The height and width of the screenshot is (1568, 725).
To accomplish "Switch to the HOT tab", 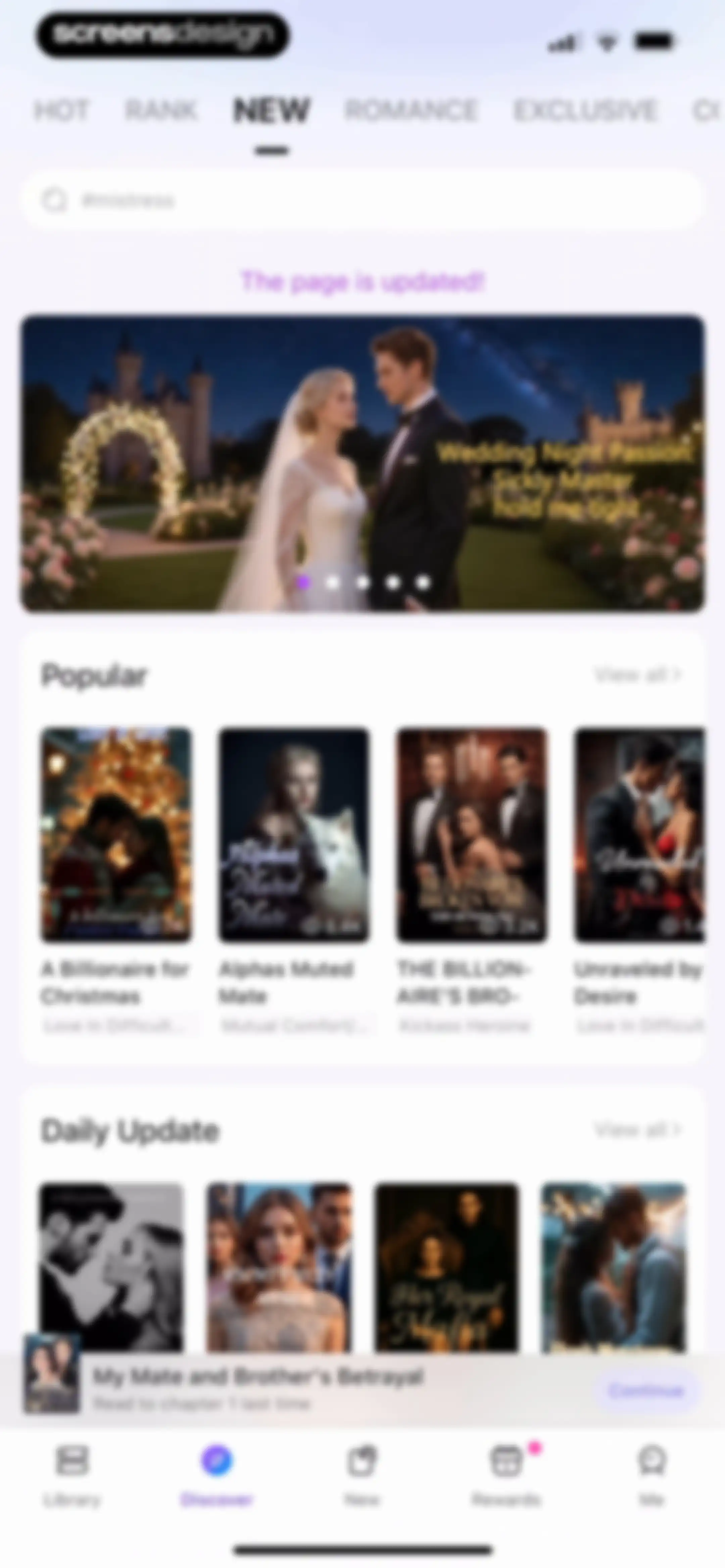I will tap(61, 111).
